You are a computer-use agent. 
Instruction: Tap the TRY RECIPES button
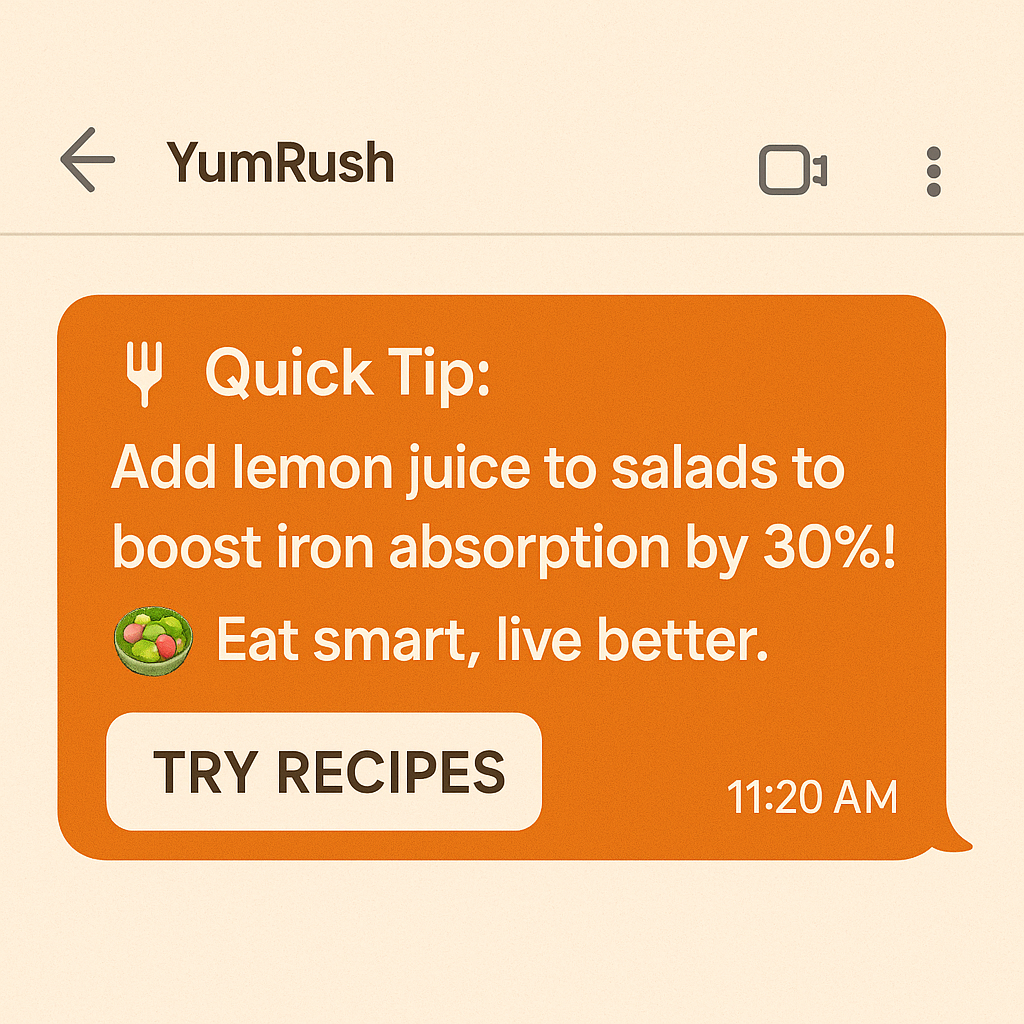324,771
